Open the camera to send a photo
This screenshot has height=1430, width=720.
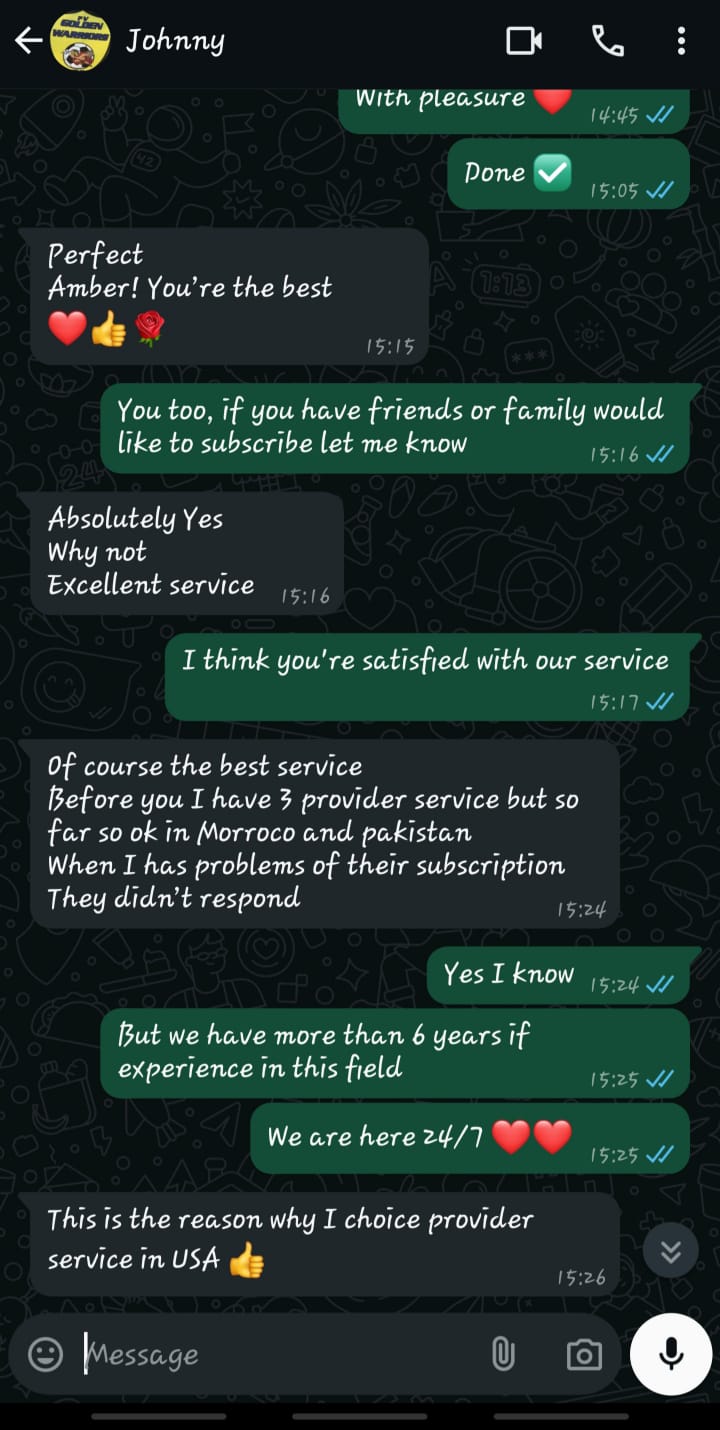click(584, 1354)
